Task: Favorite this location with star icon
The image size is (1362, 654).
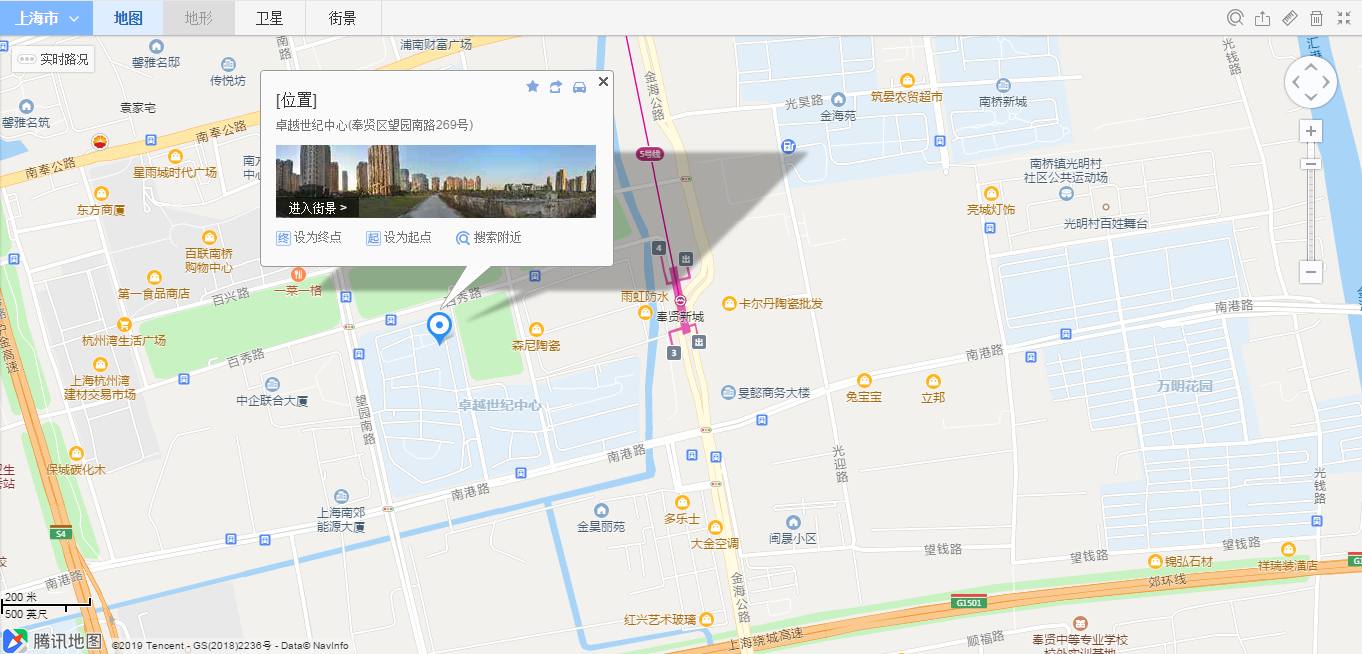Action: (533, 87)
